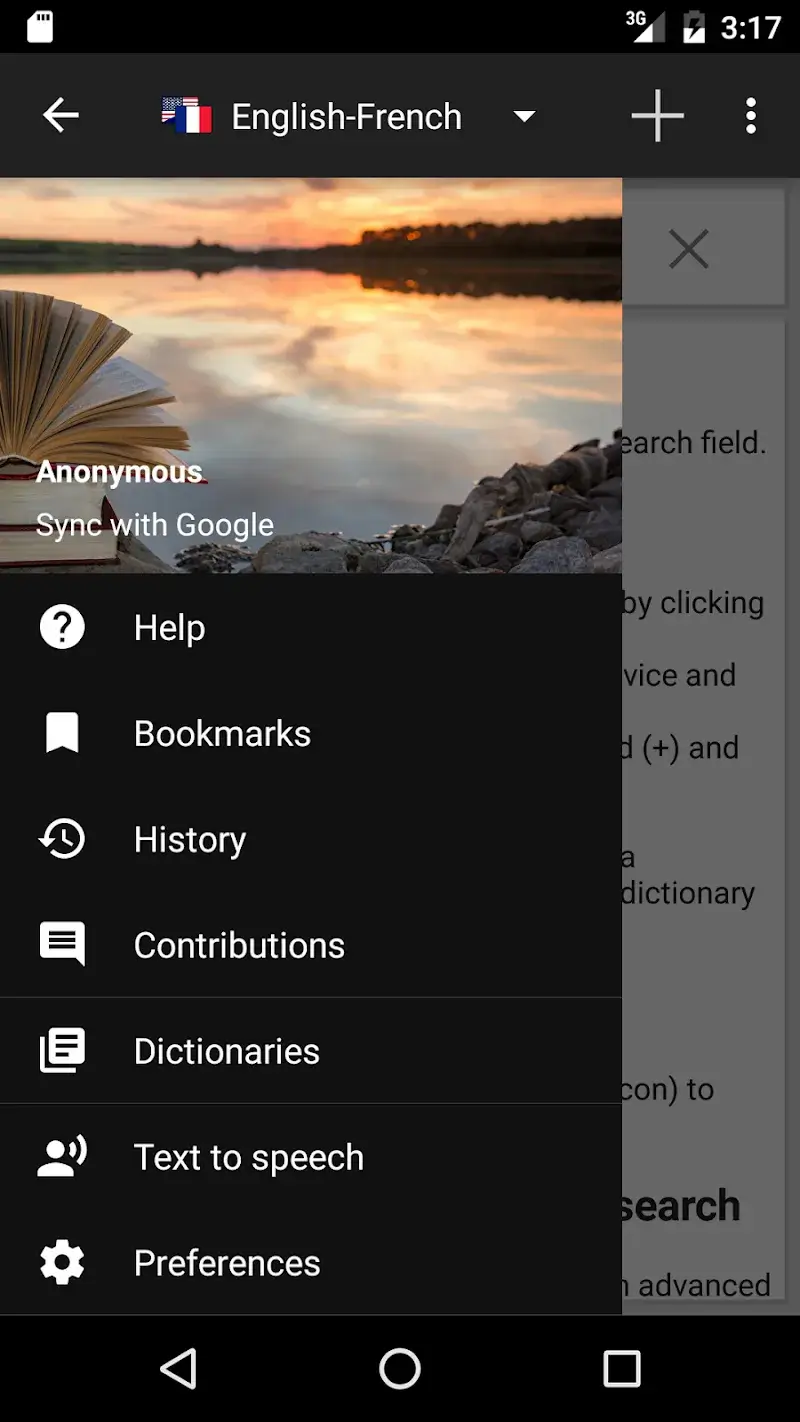Dismiss the panel with the X
800x1422 pixels.
click(x=688, y=248)
